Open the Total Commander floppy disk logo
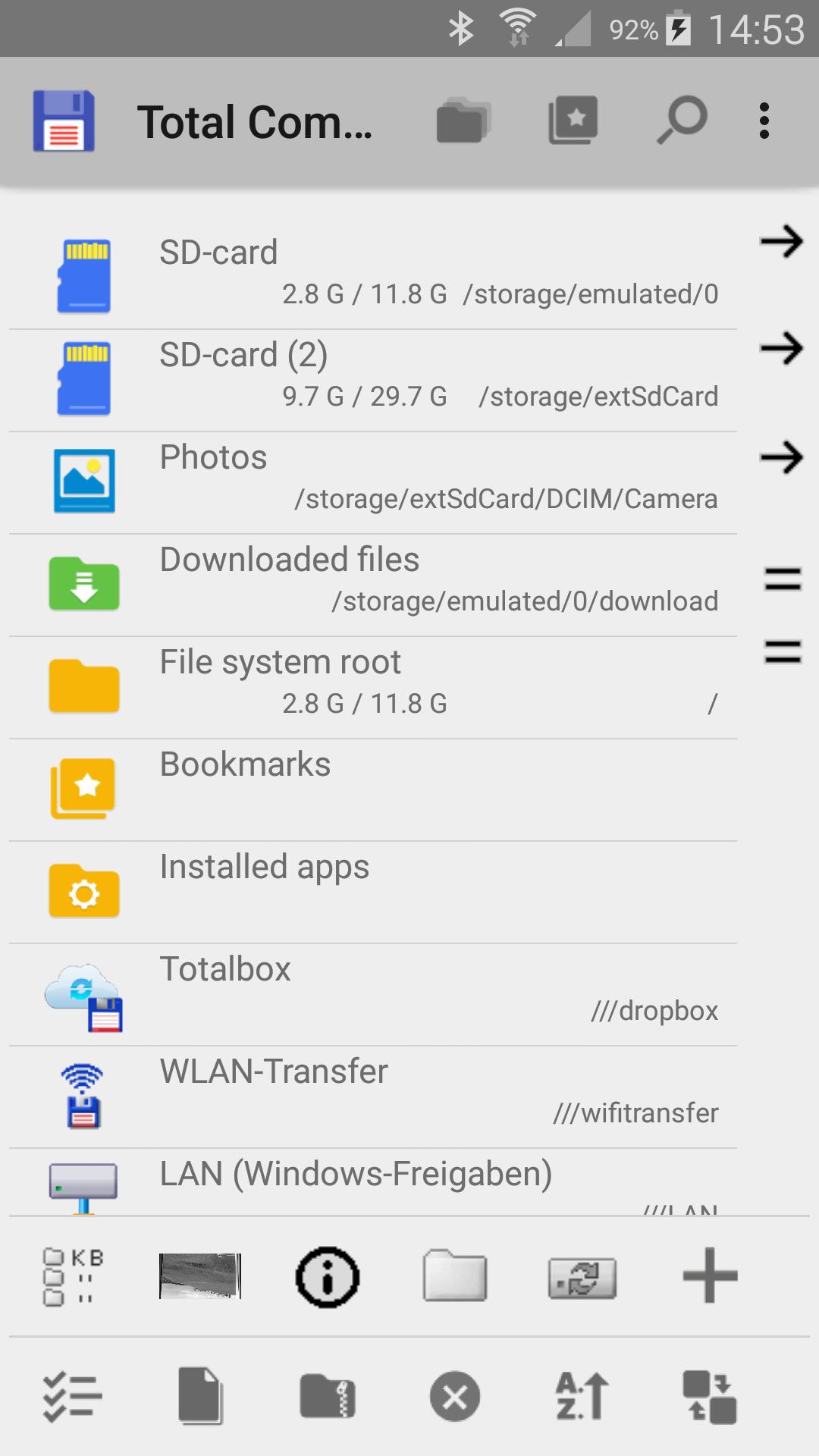The height and width of the screenshot is (1456, 819). pos(63,120)
